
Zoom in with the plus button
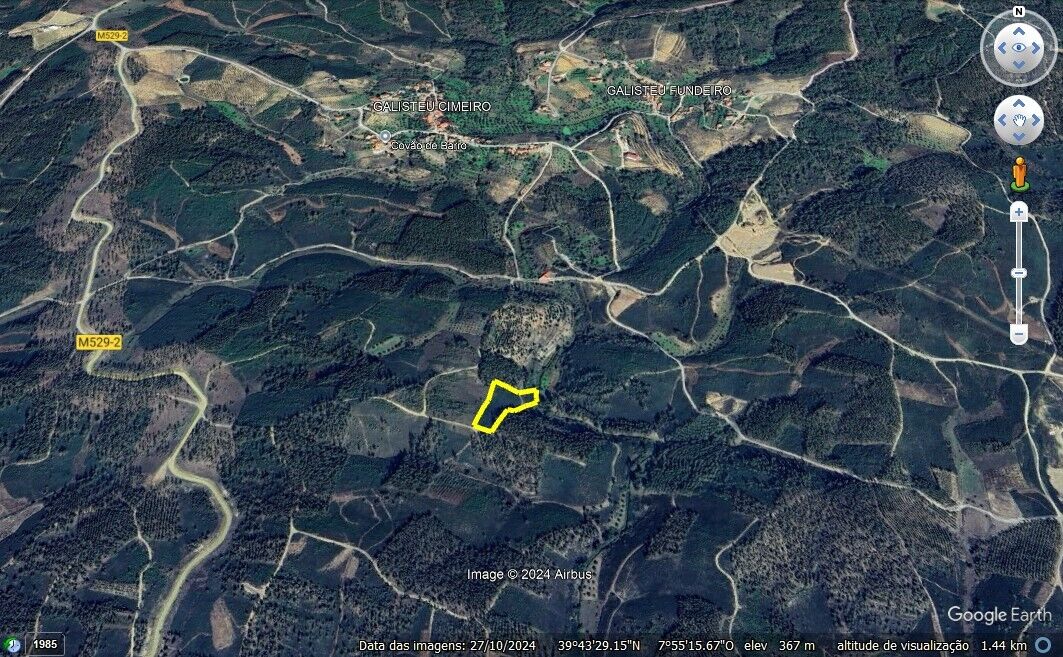[x=1018, y=212]
